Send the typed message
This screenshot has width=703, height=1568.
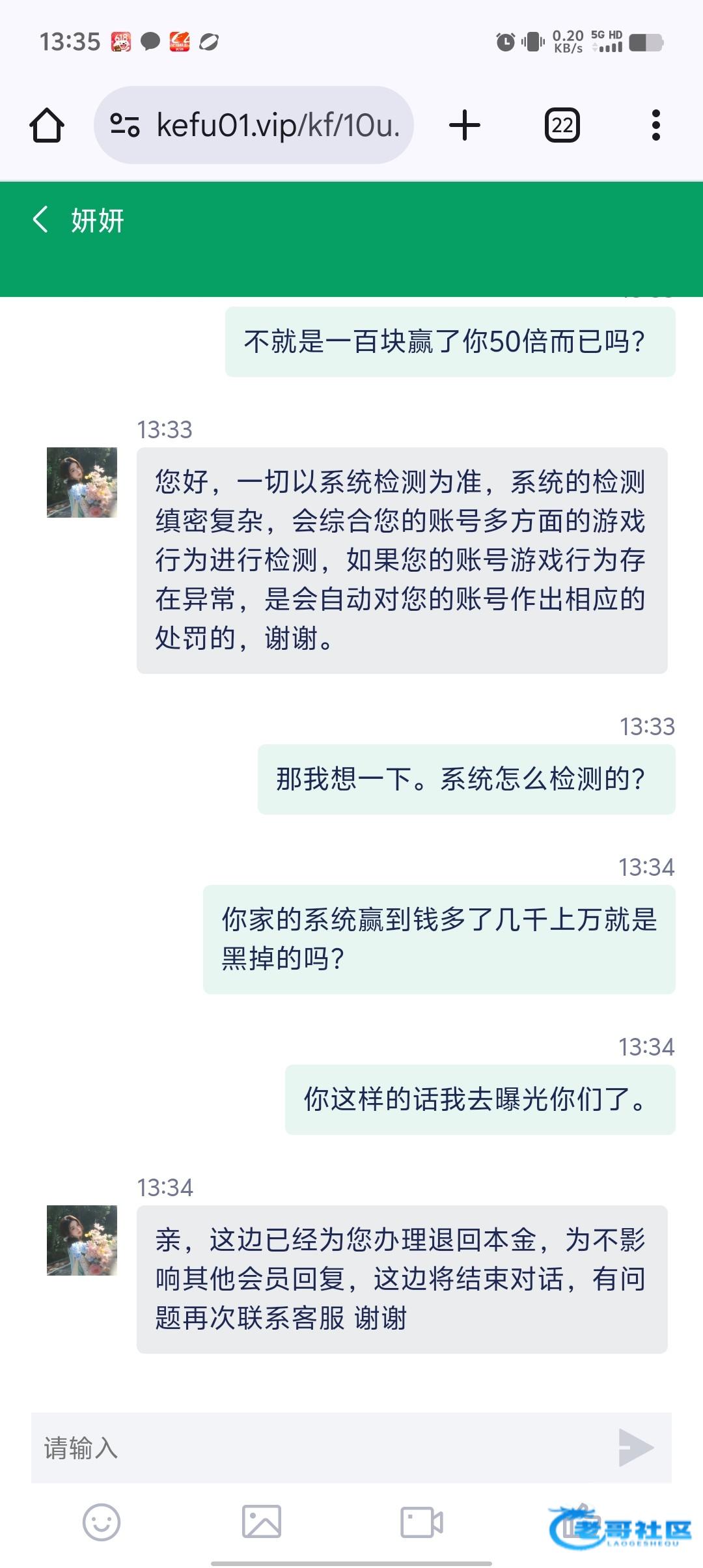point(635,1448)
